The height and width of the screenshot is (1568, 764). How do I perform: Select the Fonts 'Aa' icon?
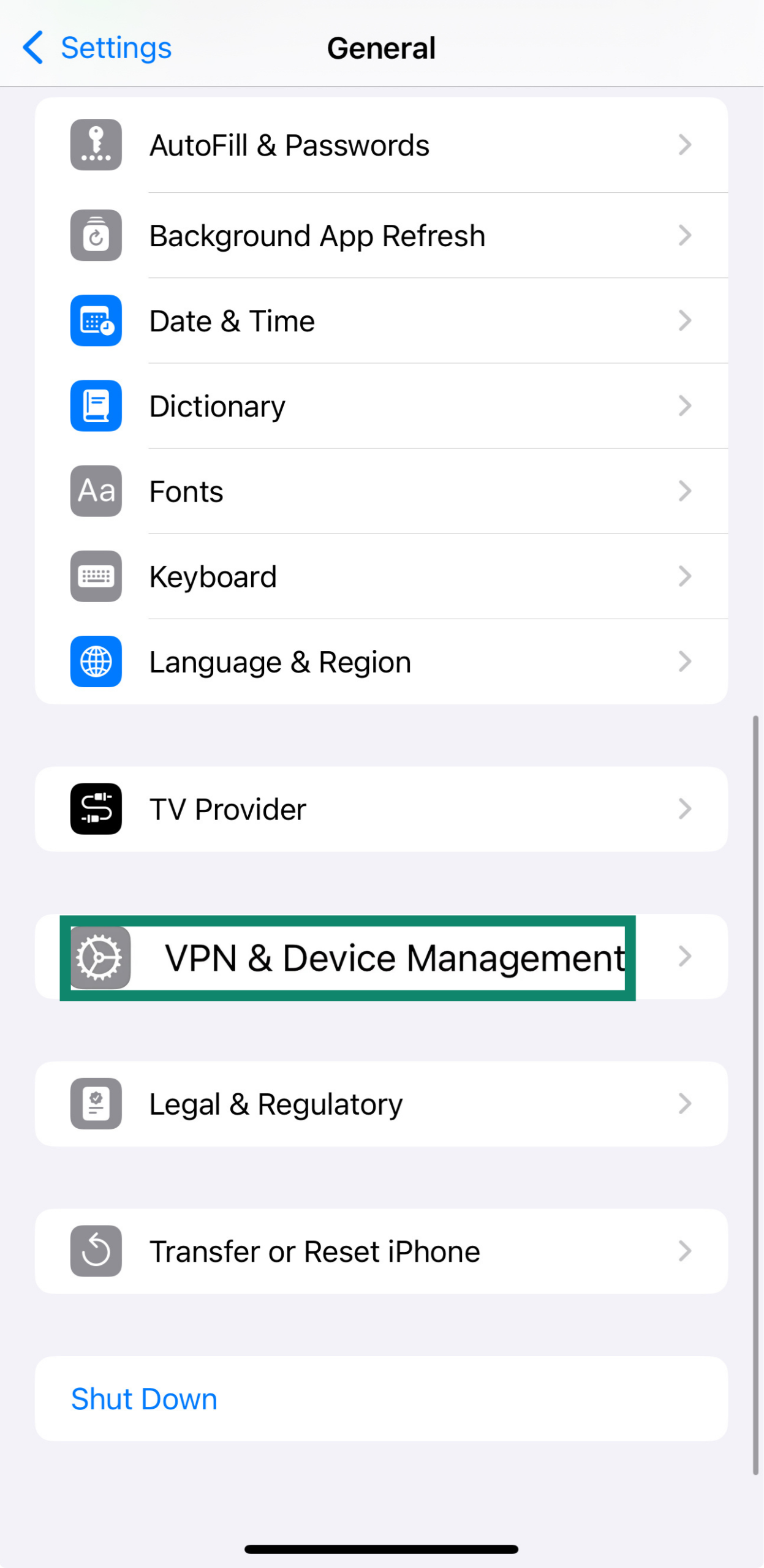pyautogui.click(x=96, y=491)
